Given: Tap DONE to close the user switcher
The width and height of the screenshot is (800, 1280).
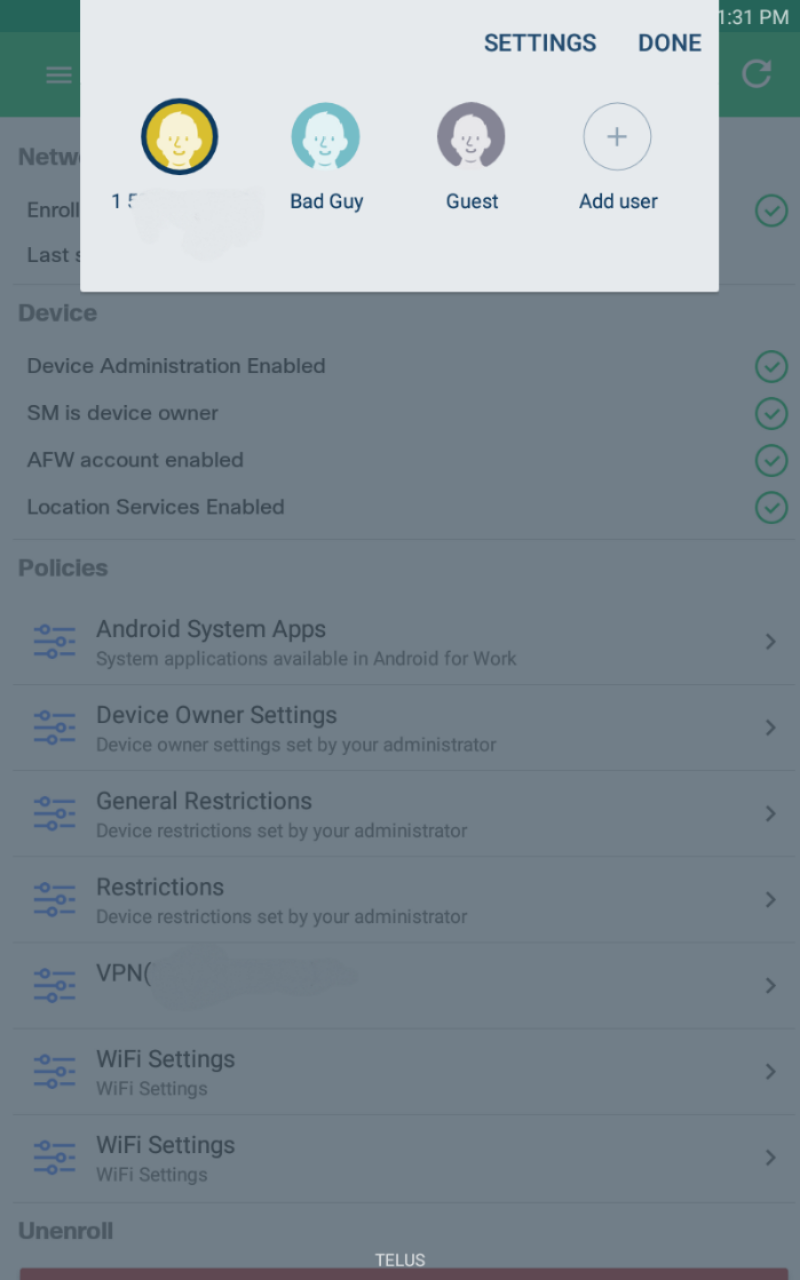Looking at the screenshot, I should [x=669, y=43].
